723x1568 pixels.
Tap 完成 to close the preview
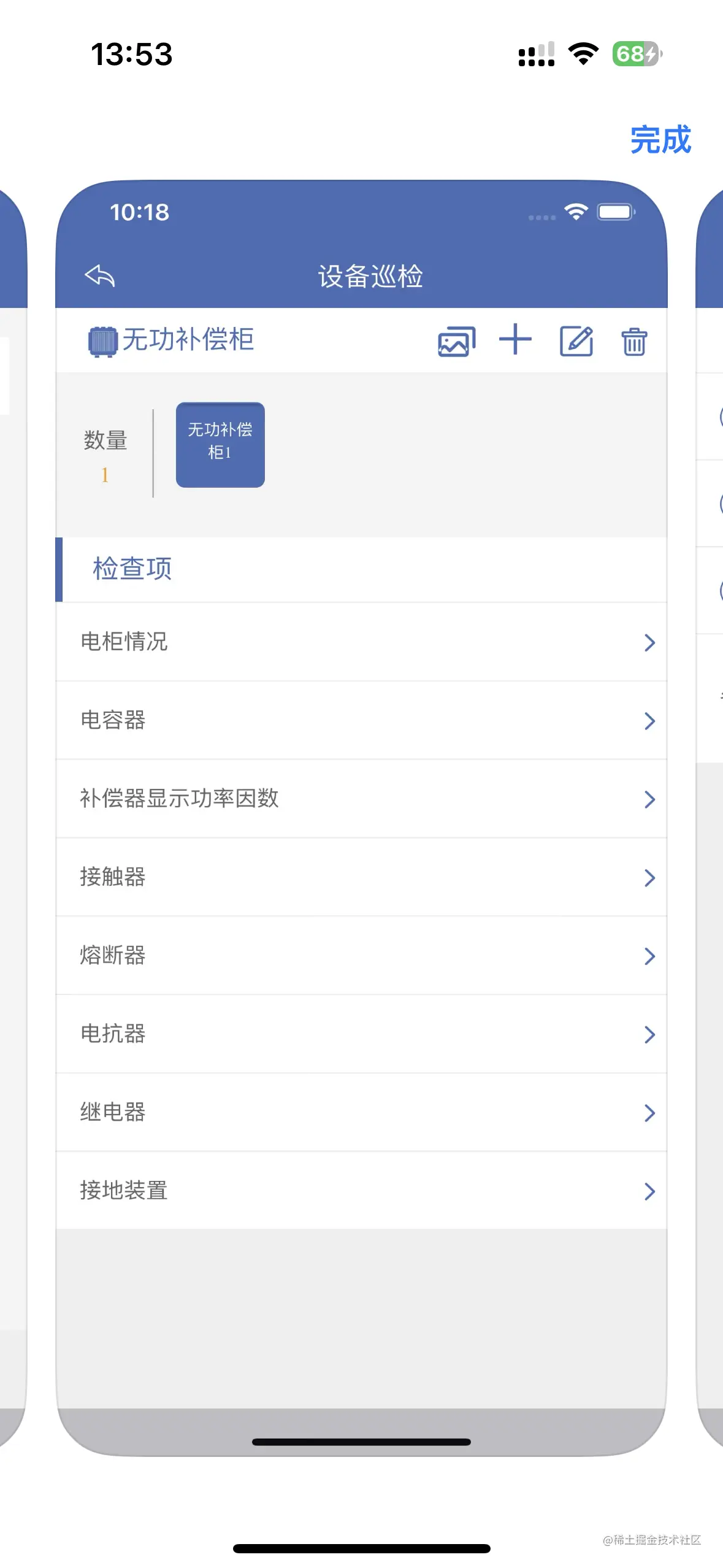(660, 140)
